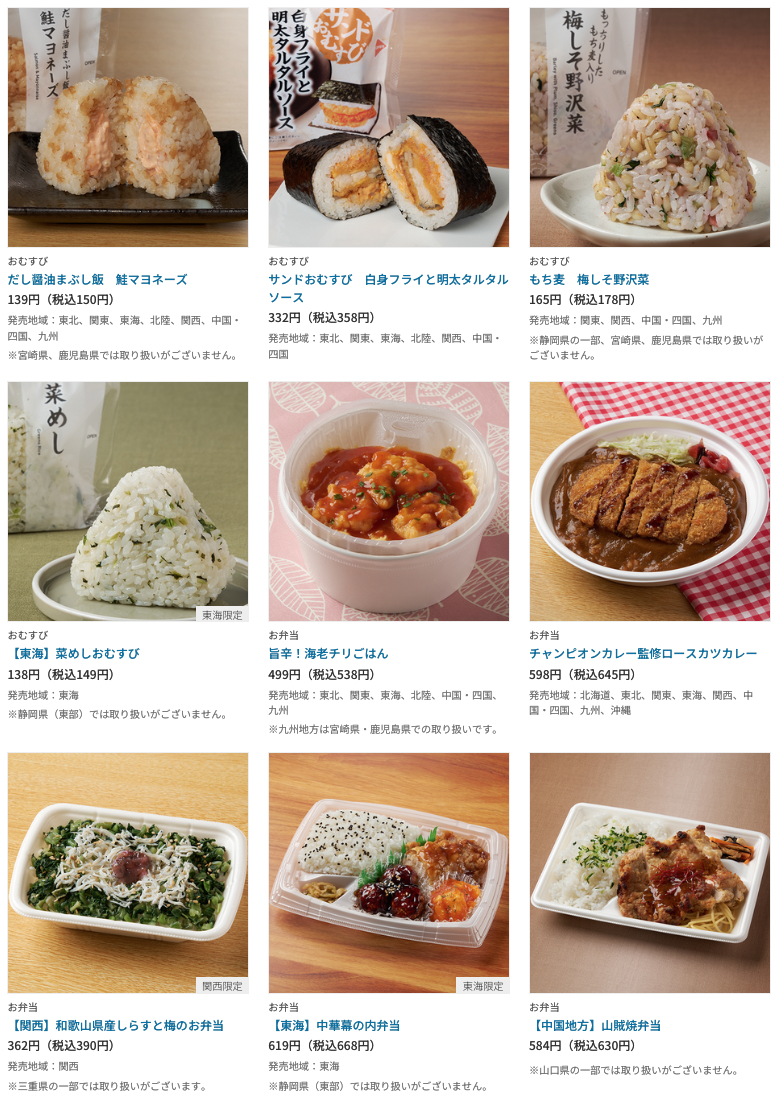This screenshot has height=1097, width=777.
Task: Open the もち麦 梅しそ野沢菜 product link
Action: tap(589, 279)
